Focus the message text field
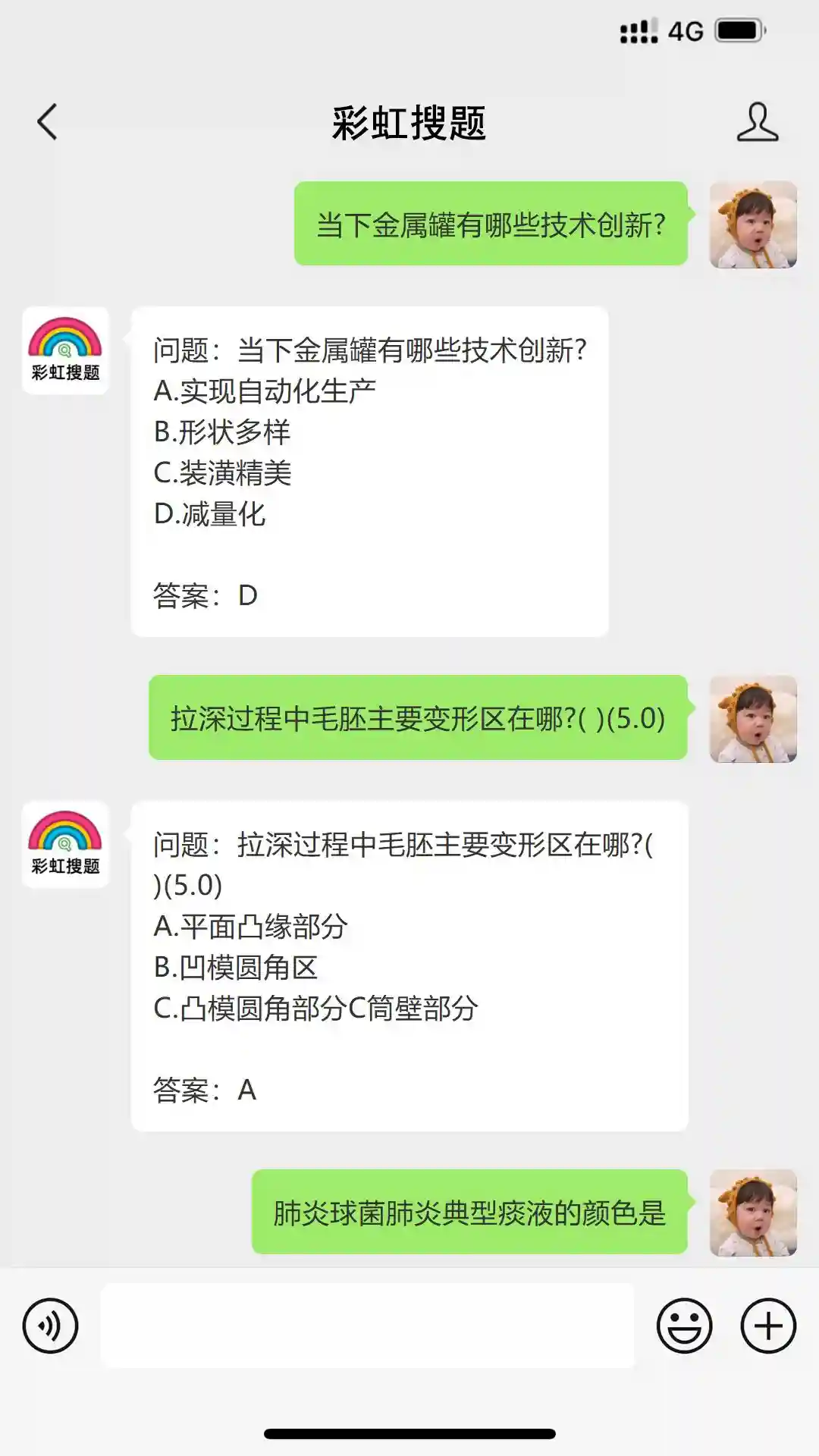 point(367,1326)
